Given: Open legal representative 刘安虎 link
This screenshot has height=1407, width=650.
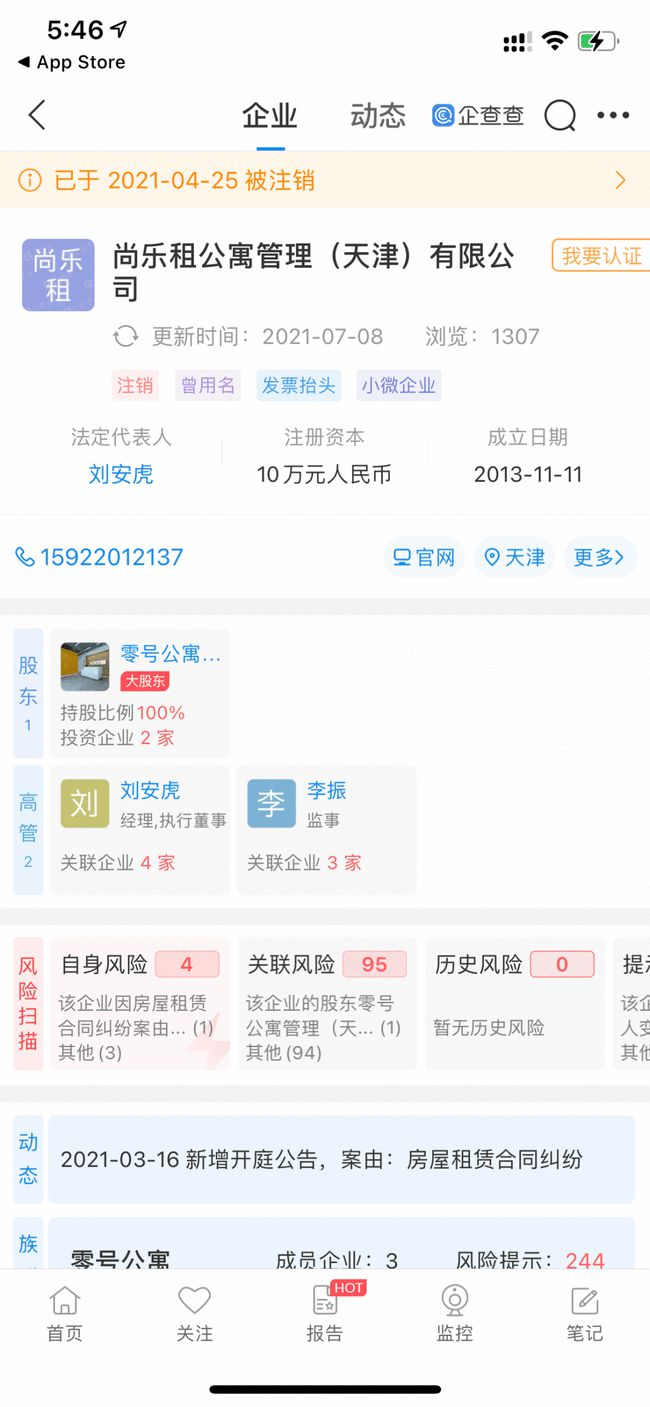Looking at the screenshot, I should pyautogui.click(x=121, y=474).
